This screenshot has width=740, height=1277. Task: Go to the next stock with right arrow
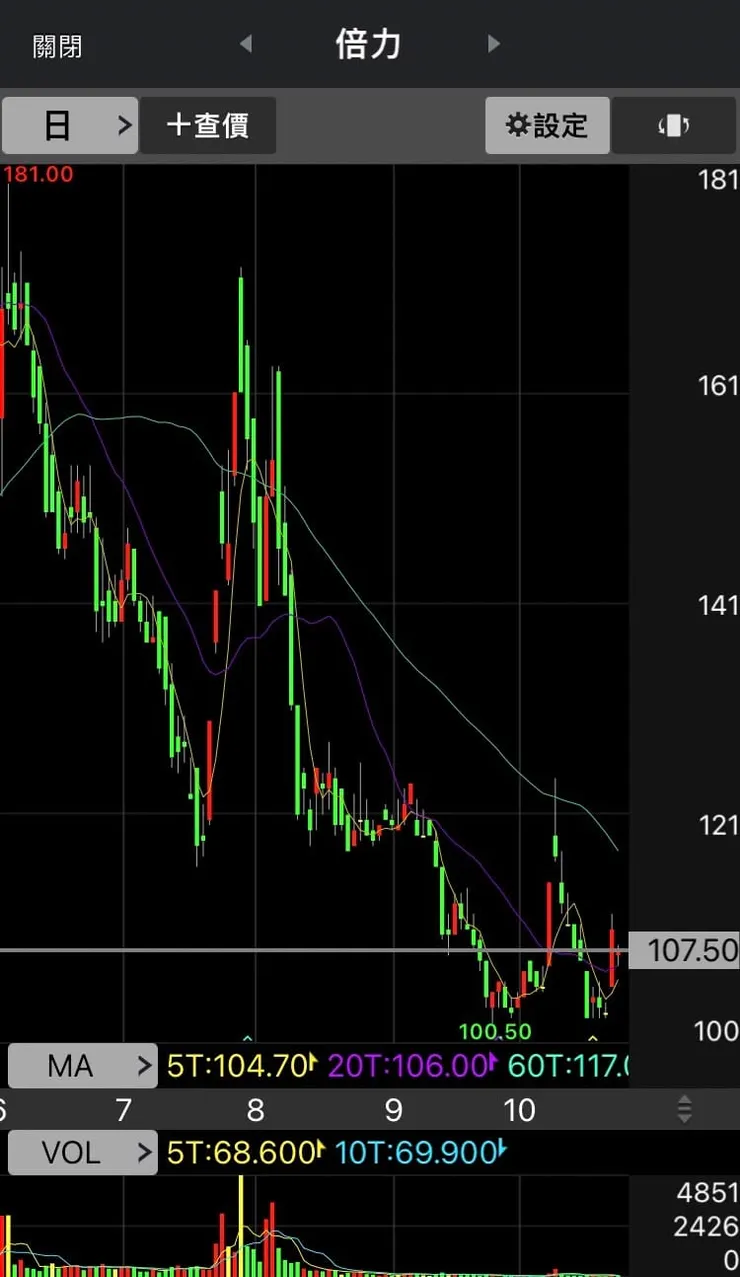[493, 44]
